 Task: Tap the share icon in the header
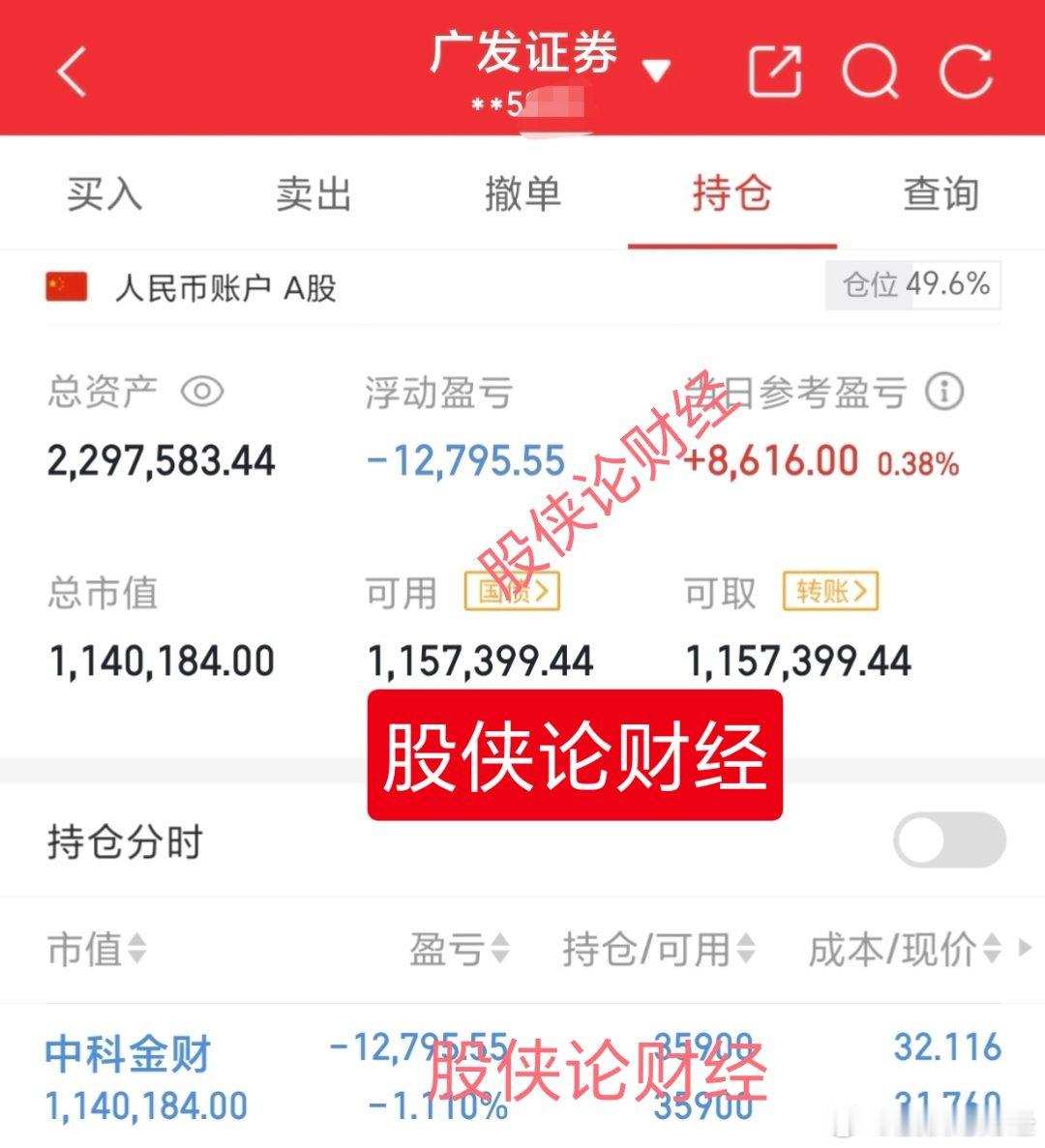[775, 72]
